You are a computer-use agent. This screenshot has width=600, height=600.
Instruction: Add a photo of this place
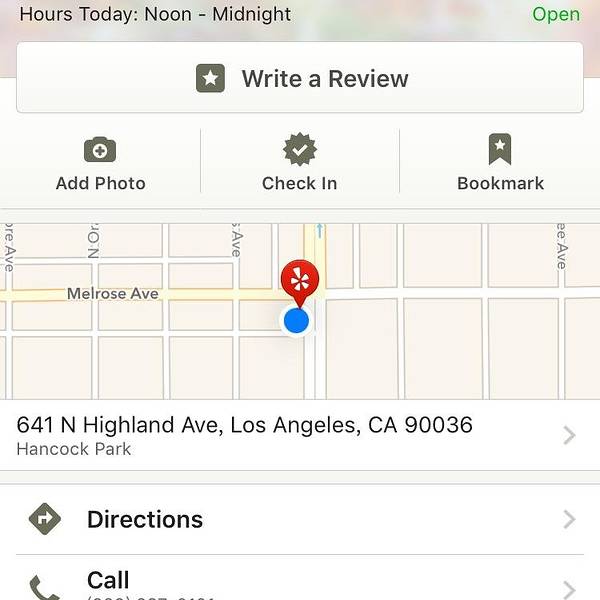(100, 163)
